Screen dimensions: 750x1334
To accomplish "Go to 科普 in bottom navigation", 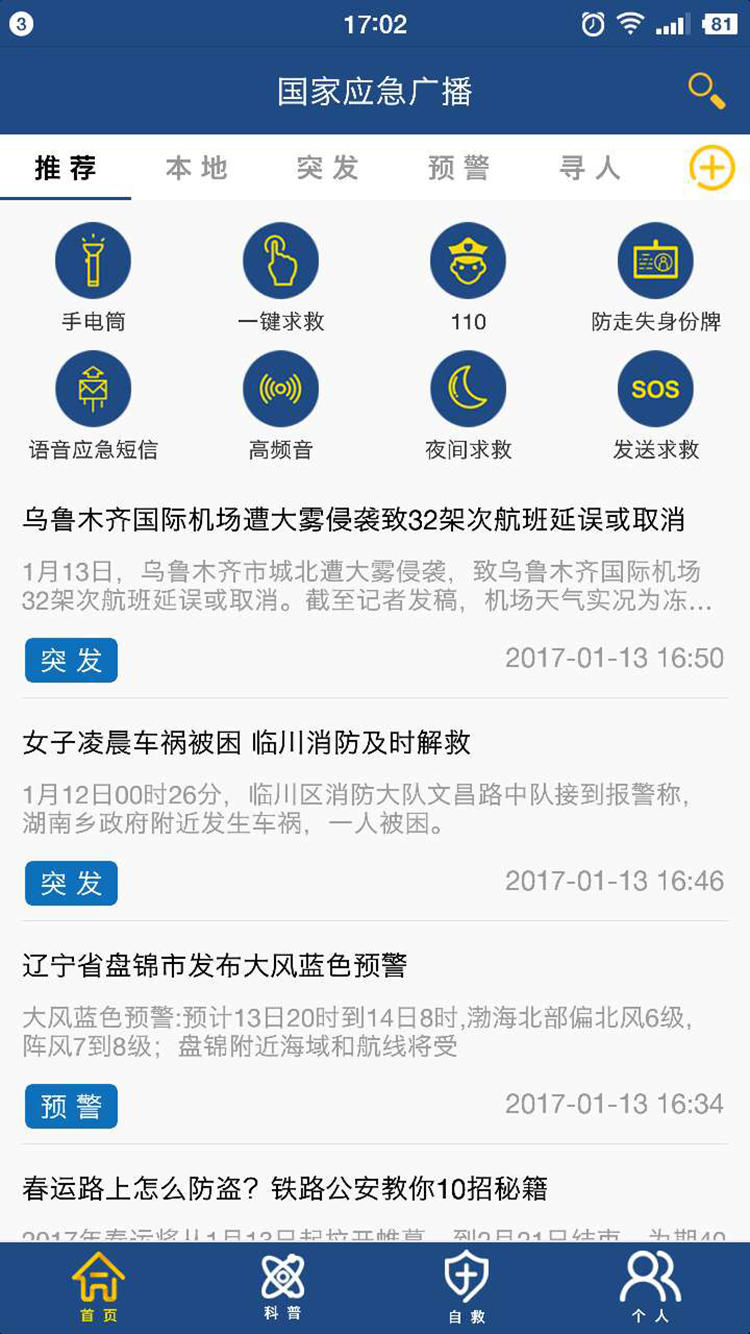I will pyautogui.click(x=281, y=1285).
